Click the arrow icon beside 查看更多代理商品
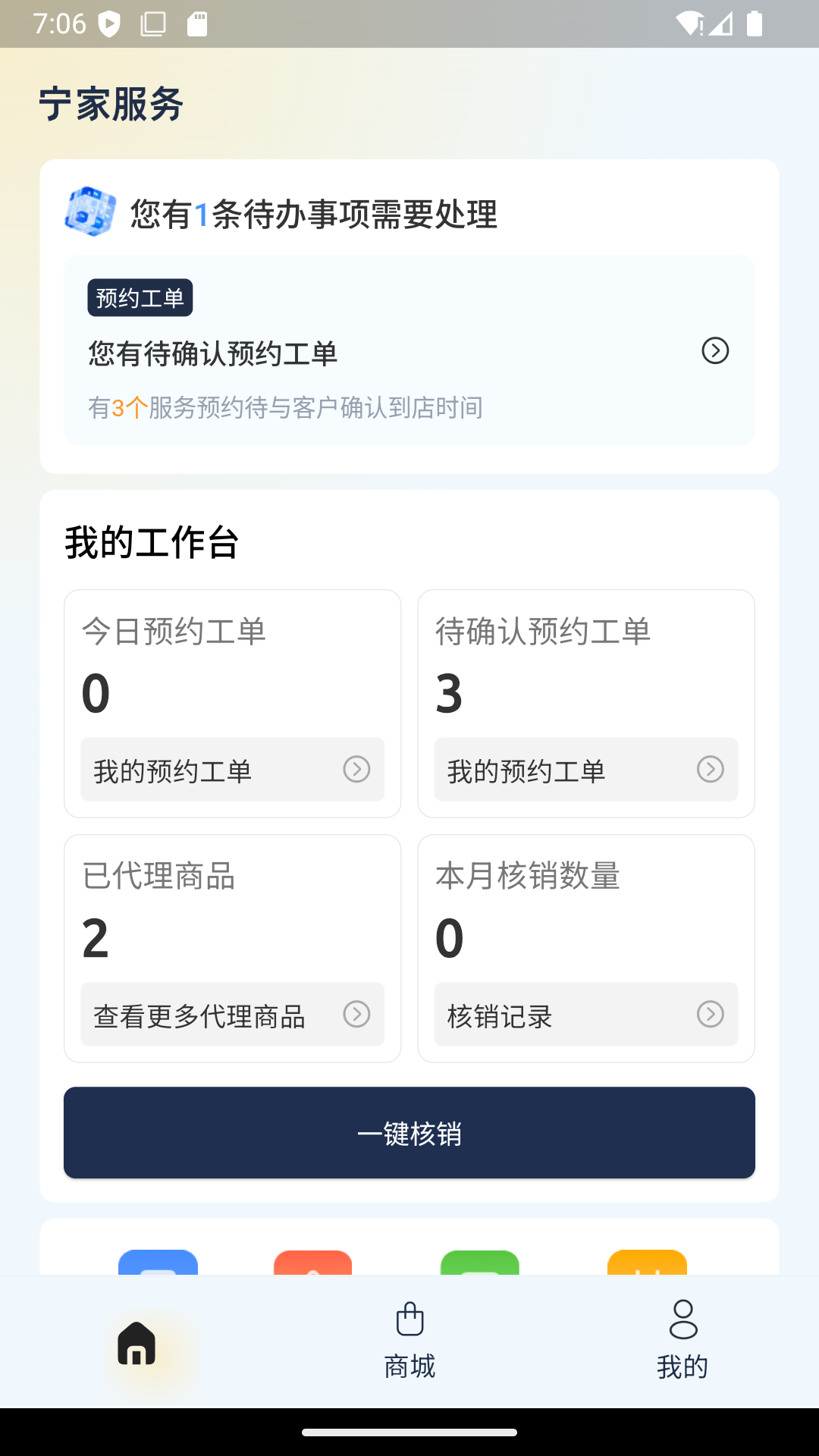The image size is (819, 1456). pos(356,1015)
